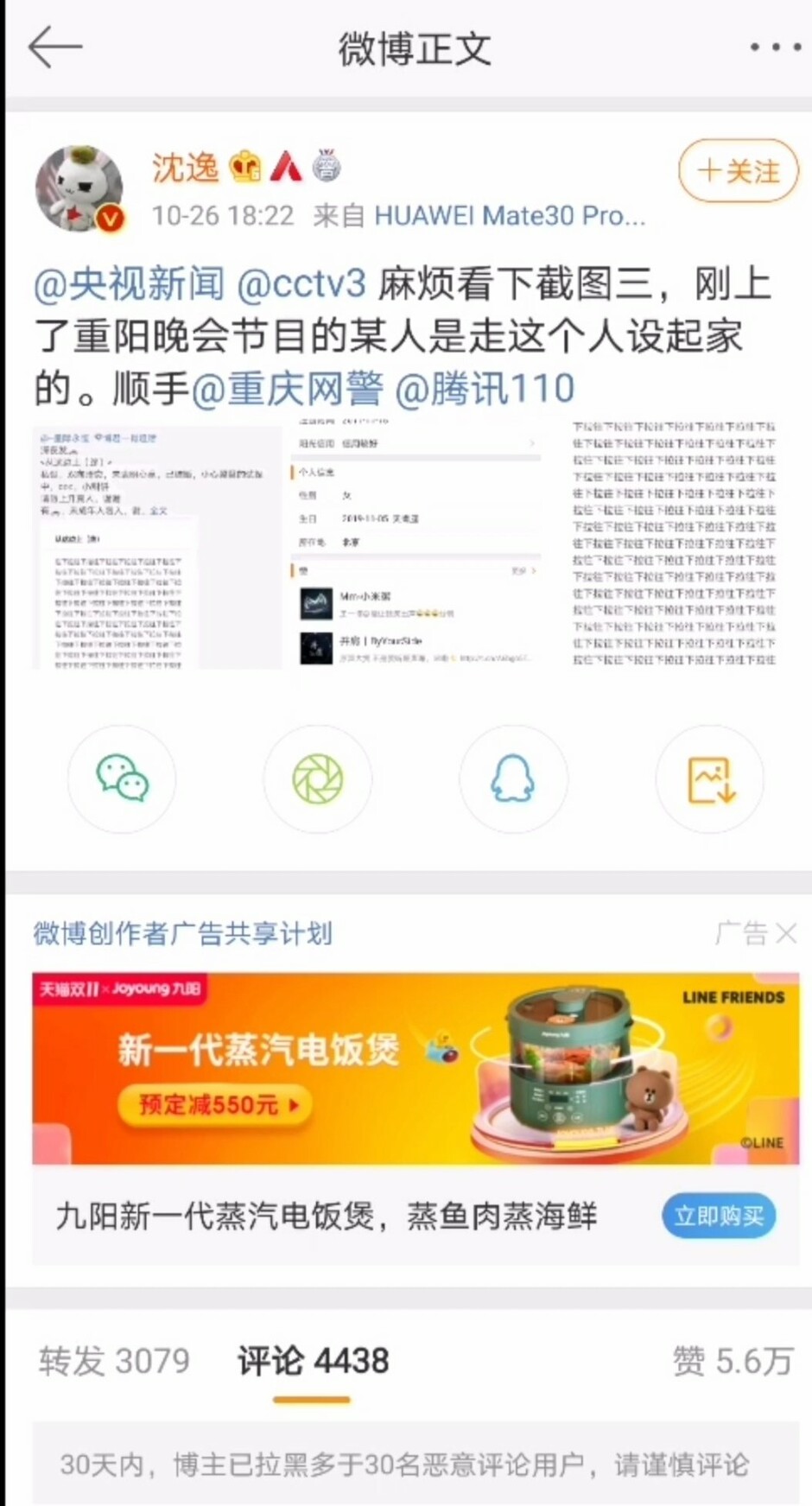Image resolution: width=812 pixels, height=1506 pixels.
Task: Dismiss the ad with the X
Action: pos(786,933)
